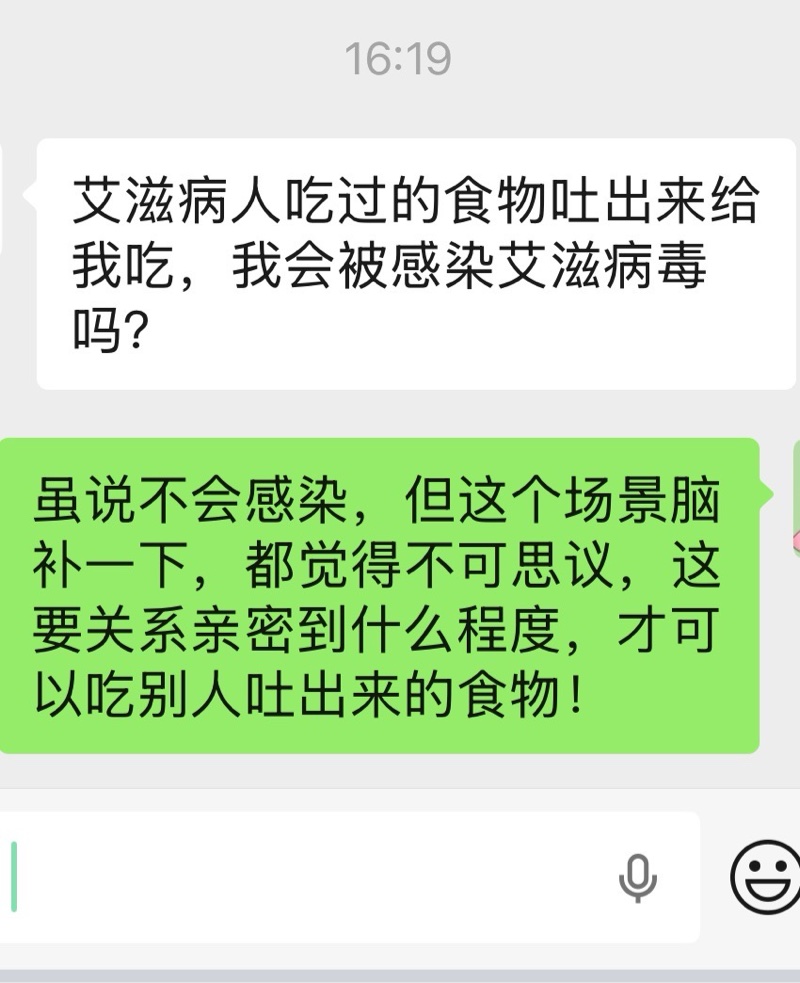Screen dimensions: 800x983
Task: Tap the microphone voice input icon
Action: pos(637,879)
